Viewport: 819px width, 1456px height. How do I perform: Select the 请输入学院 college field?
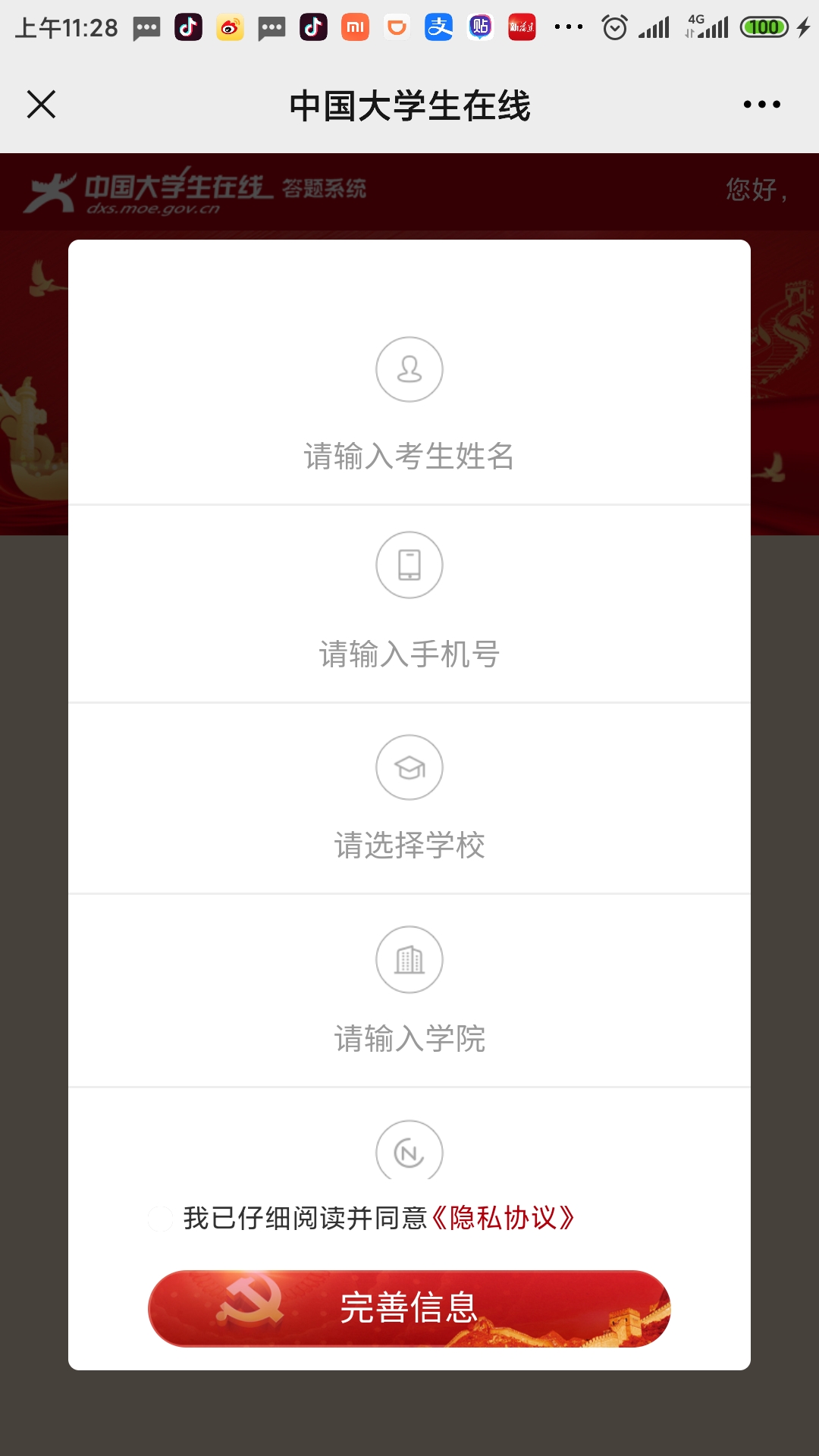(409, 1038)
